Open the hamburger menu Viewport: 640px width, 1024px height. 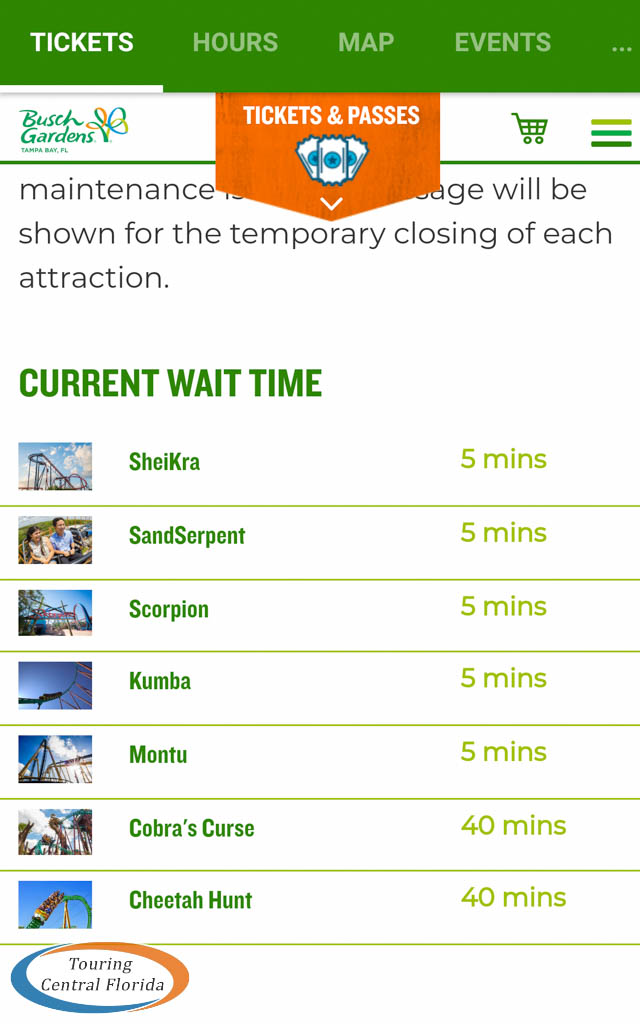pyautogui.click(x=611, y=133)
